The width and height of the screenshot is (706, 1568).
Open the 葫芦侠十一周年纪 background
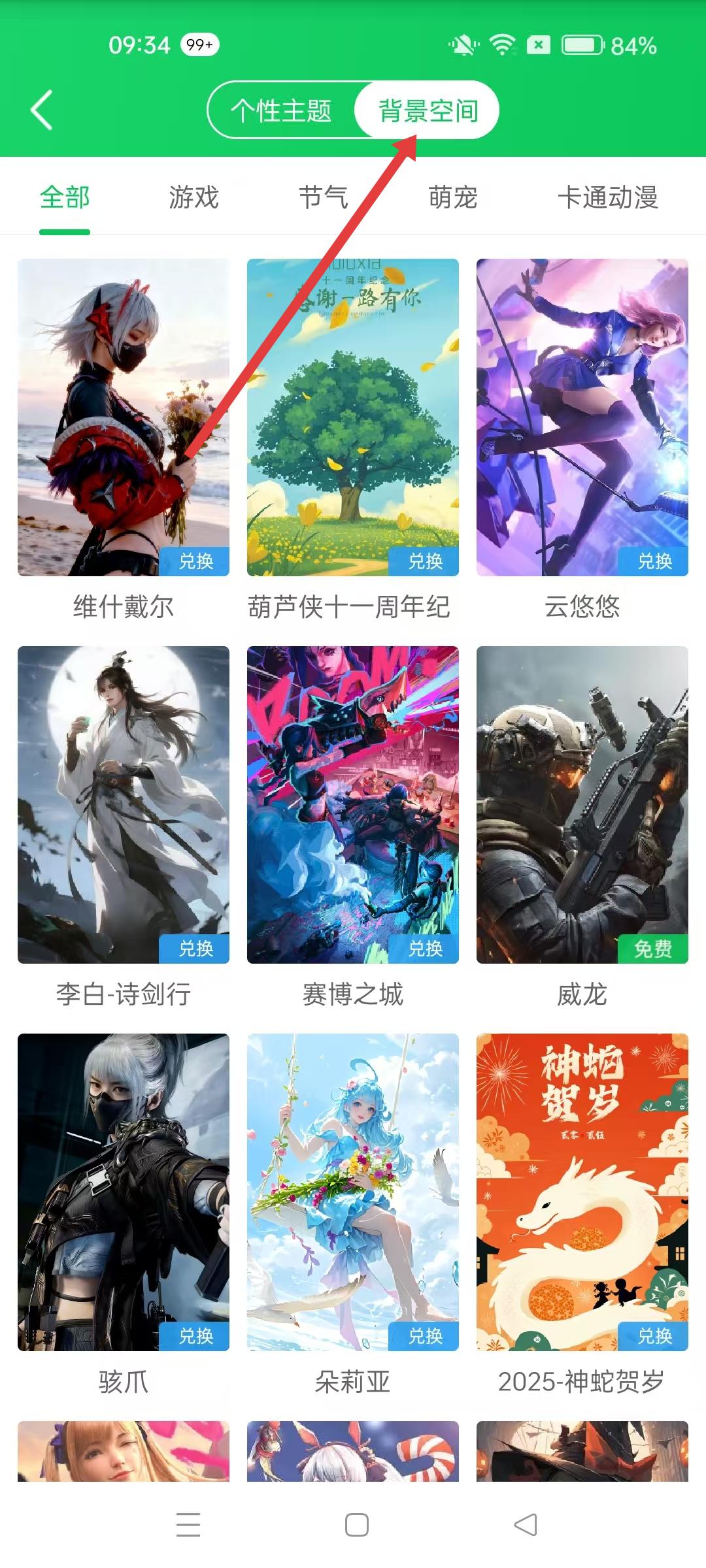[353, 418]
